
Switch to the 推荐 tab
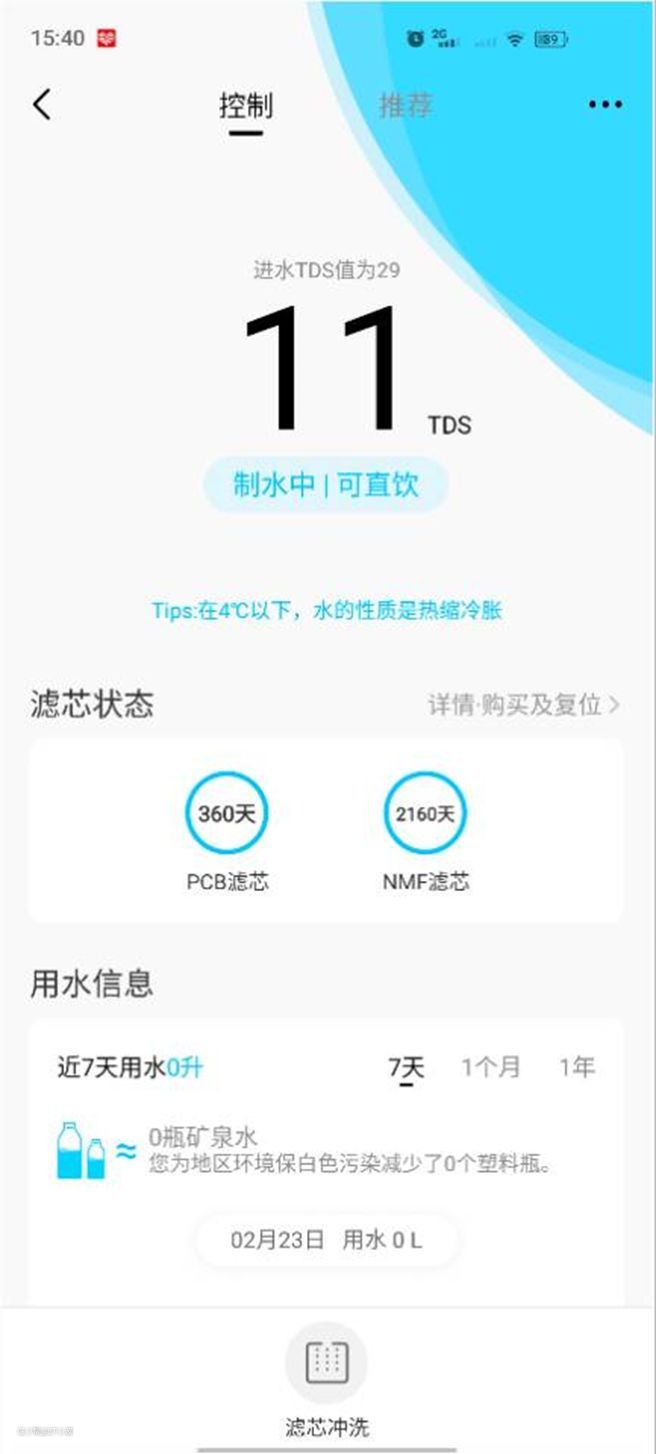(x=406, y=106)
